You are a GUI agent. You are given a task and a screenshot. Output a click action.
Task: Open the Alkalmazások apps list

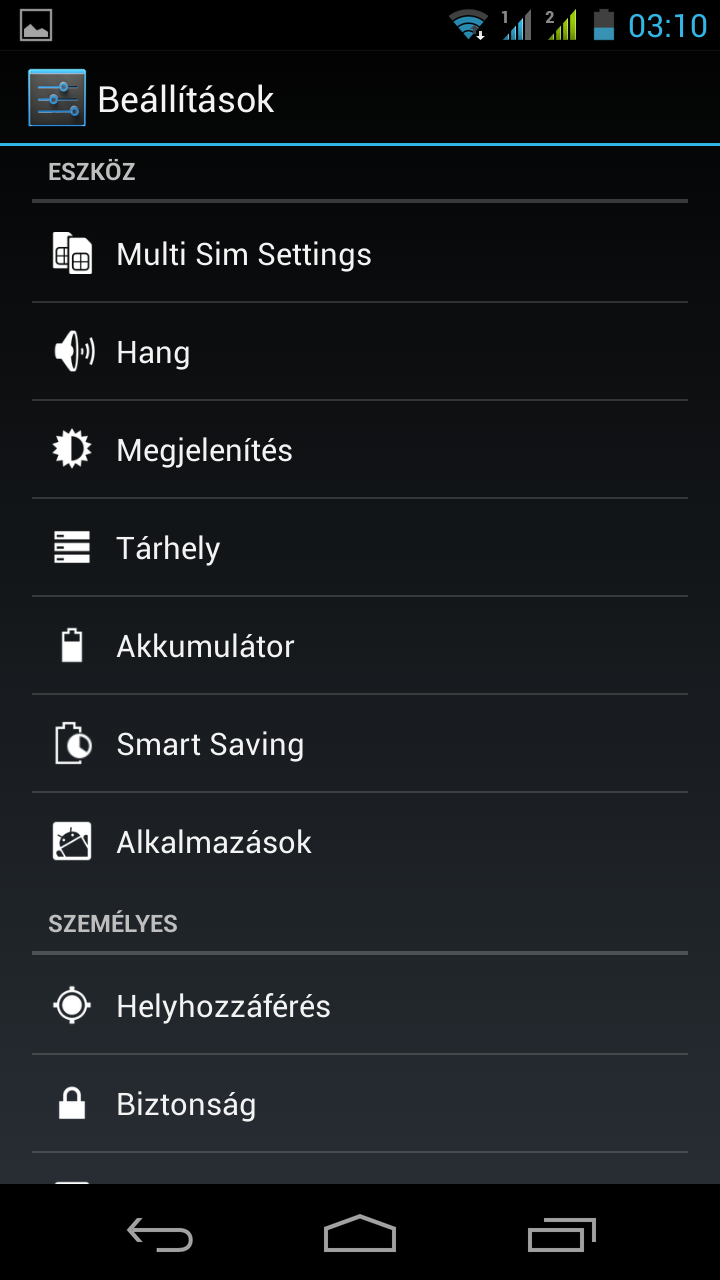(x=360, y=842)
